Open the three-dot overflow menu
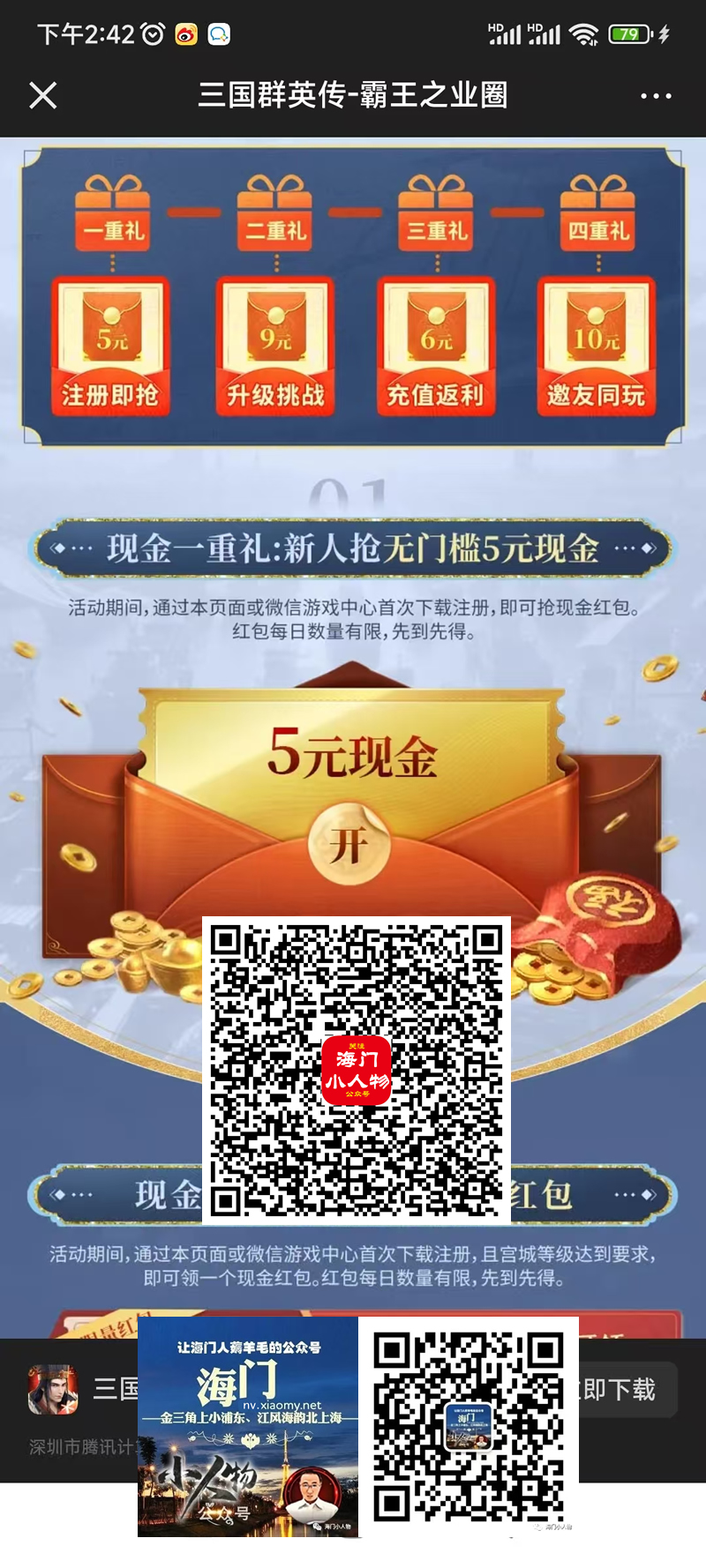Viewport: 706px width, 1568px height. click(x=656, y=95)
